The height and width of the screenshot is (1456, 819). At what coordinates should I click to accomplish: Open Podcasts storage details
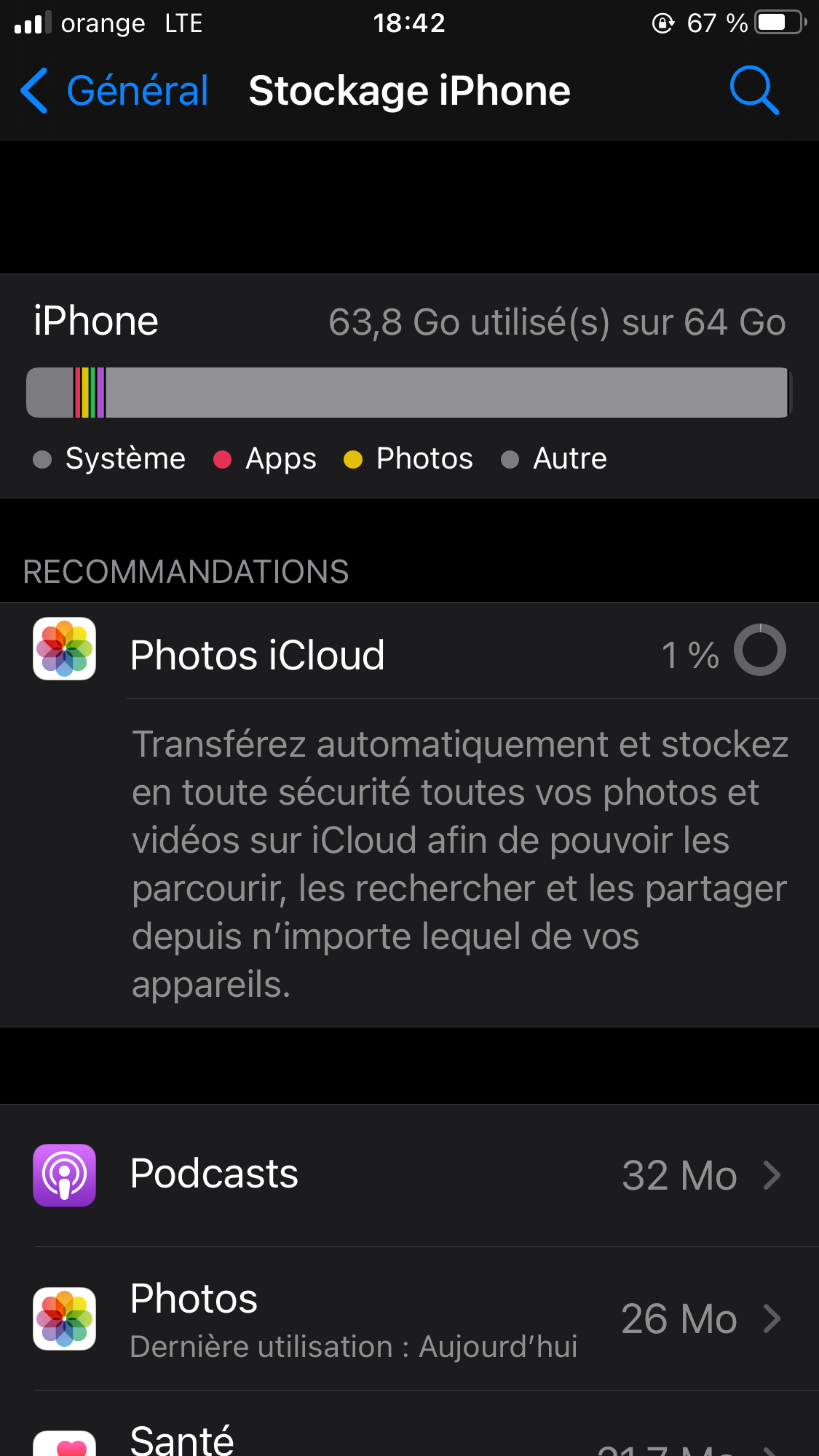pos(408,1175)
